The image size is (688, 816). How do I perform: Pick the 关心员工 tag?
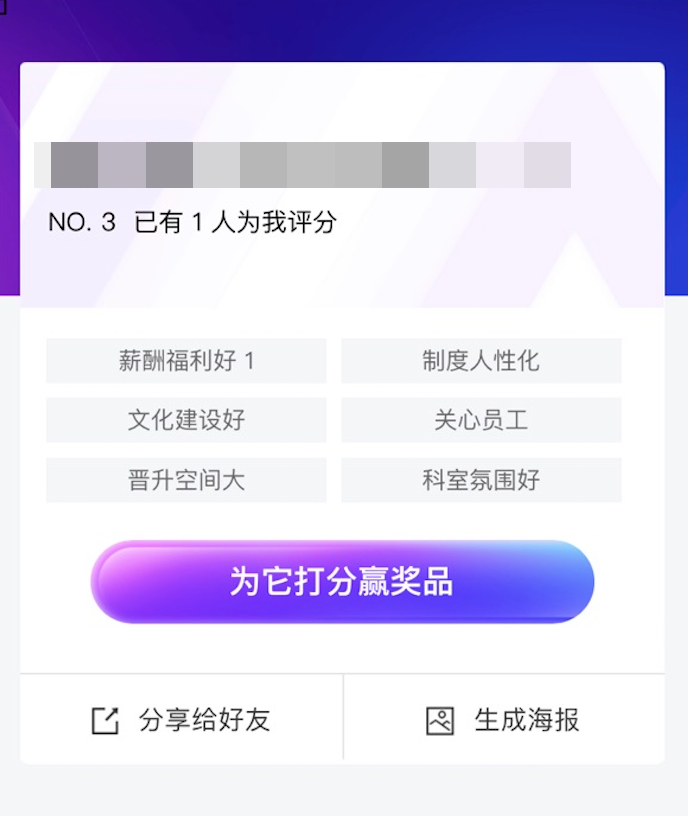[x=481, y=420]
